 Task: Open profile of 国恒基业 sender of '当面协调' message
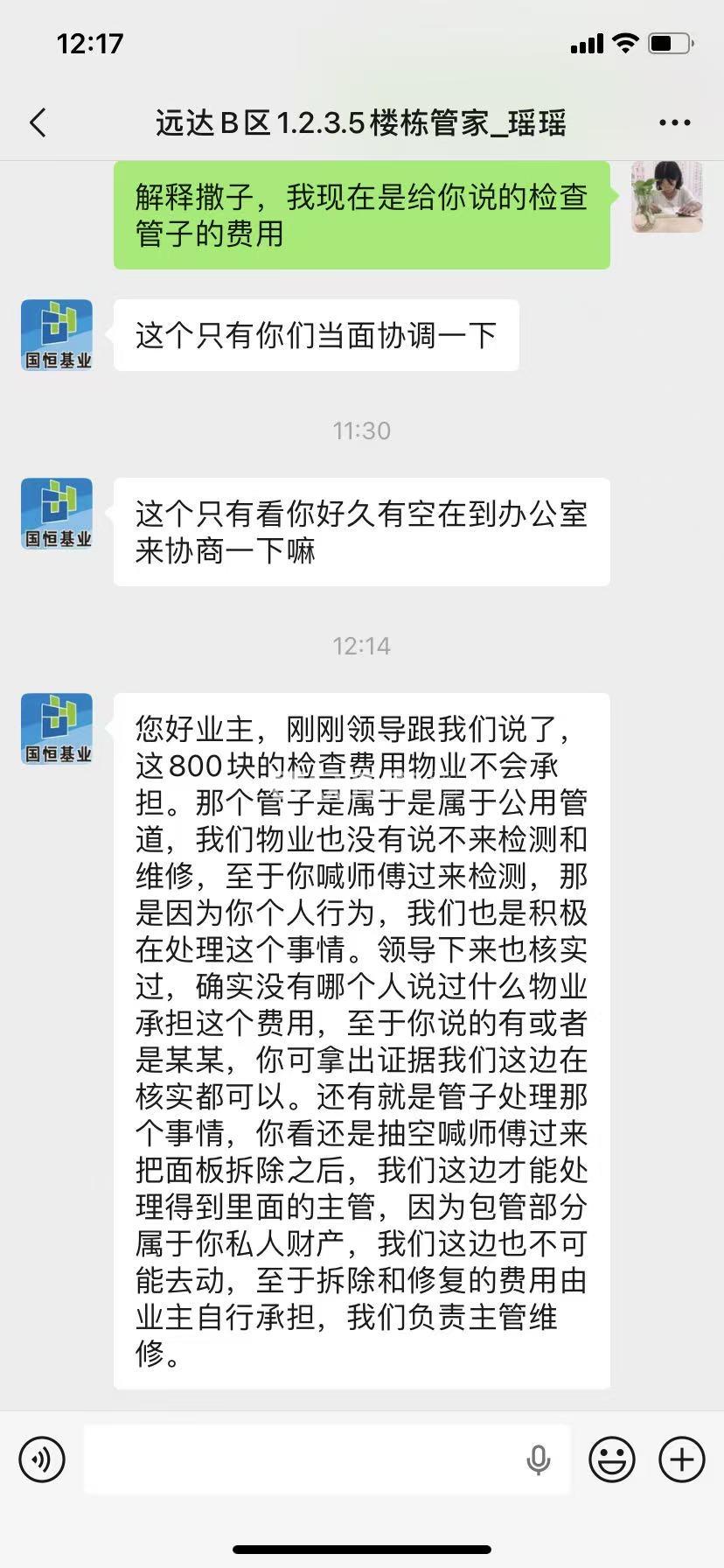point(57,335)
